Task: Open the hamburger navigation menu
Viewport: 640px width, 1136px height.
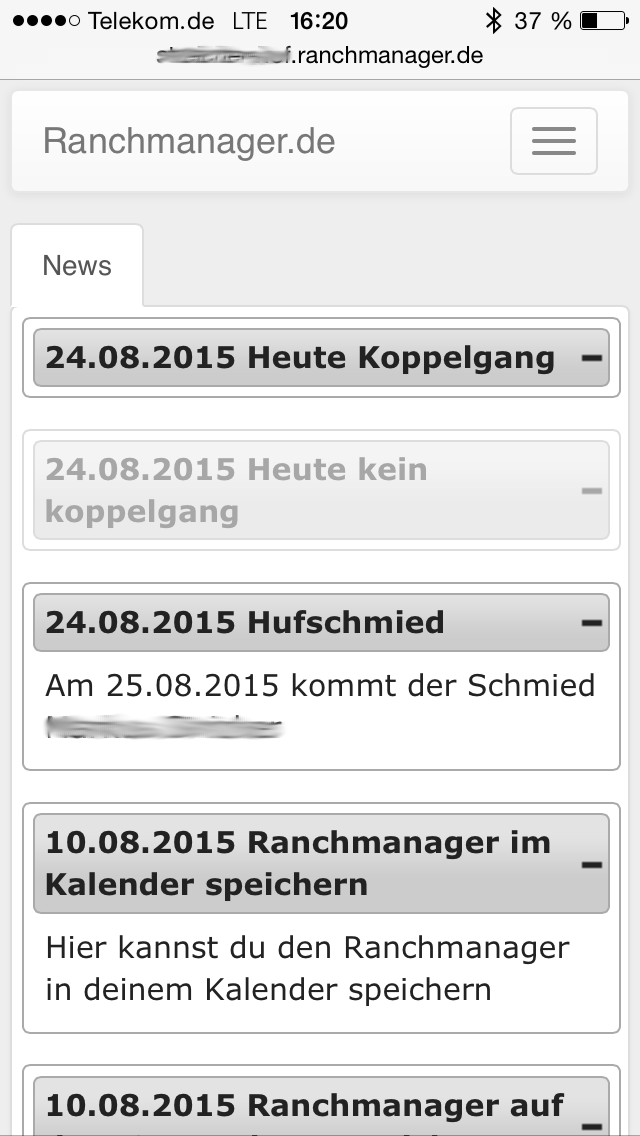Action: [x=553, y=141]
